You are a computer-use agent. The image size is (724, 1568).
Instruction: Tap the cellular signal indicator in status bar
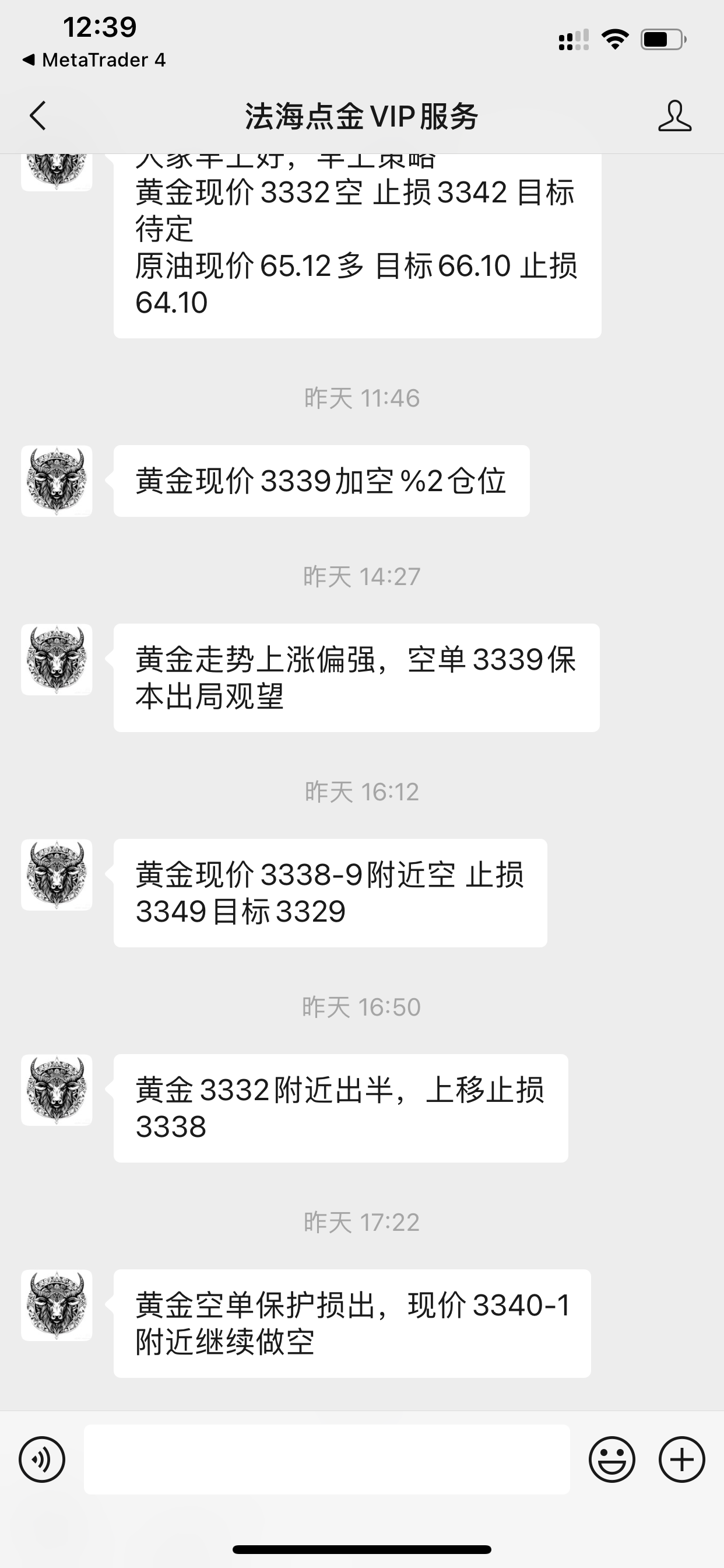click(572, 39)
